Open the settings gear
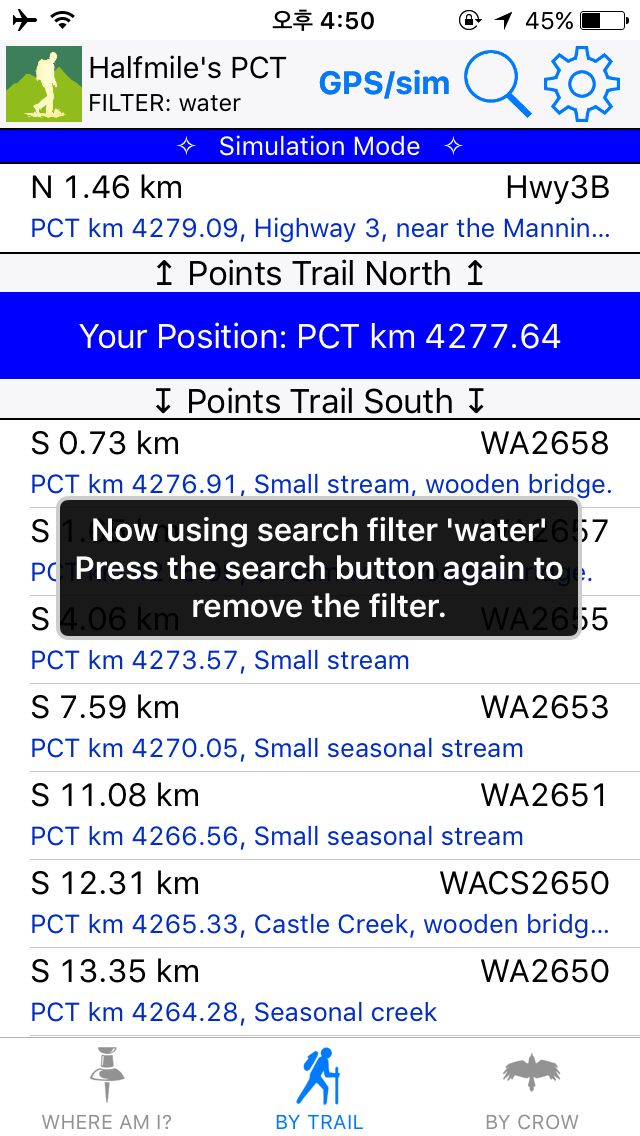 581,84
